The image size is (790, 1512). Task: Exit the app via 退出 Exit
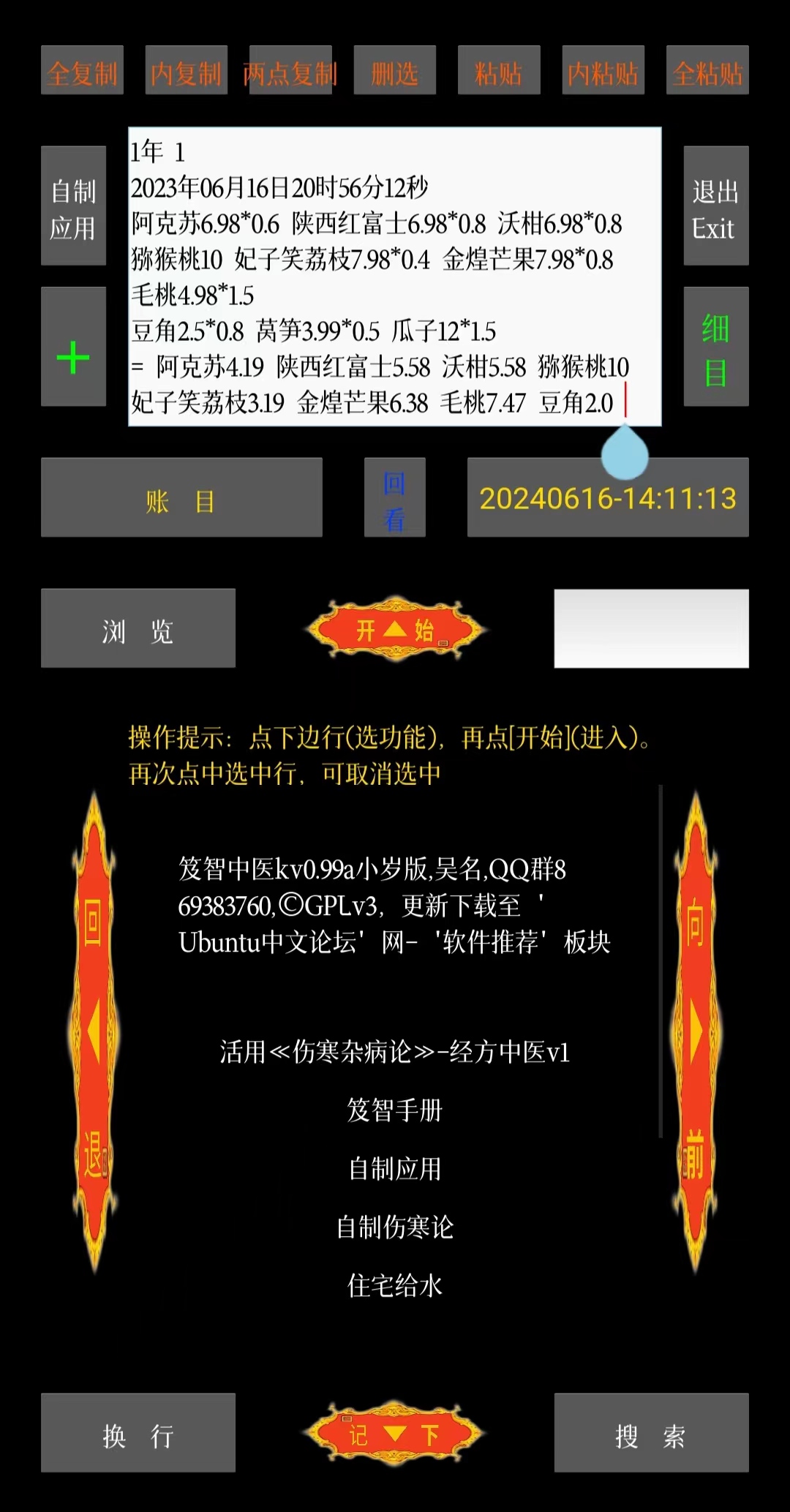pos(716,206)
